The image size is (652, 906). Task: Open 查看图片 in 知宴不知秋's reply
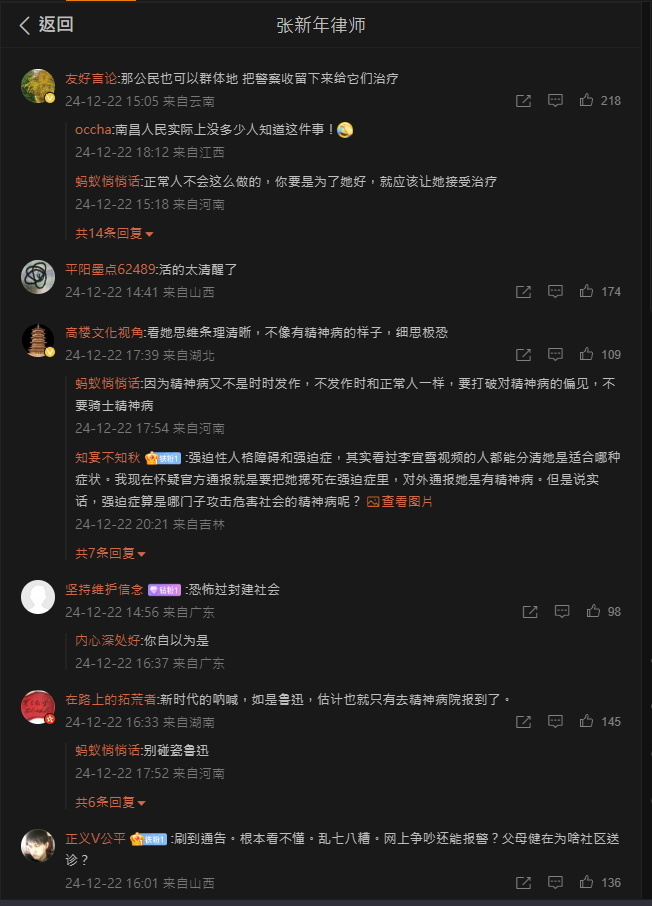coord(400,502)
